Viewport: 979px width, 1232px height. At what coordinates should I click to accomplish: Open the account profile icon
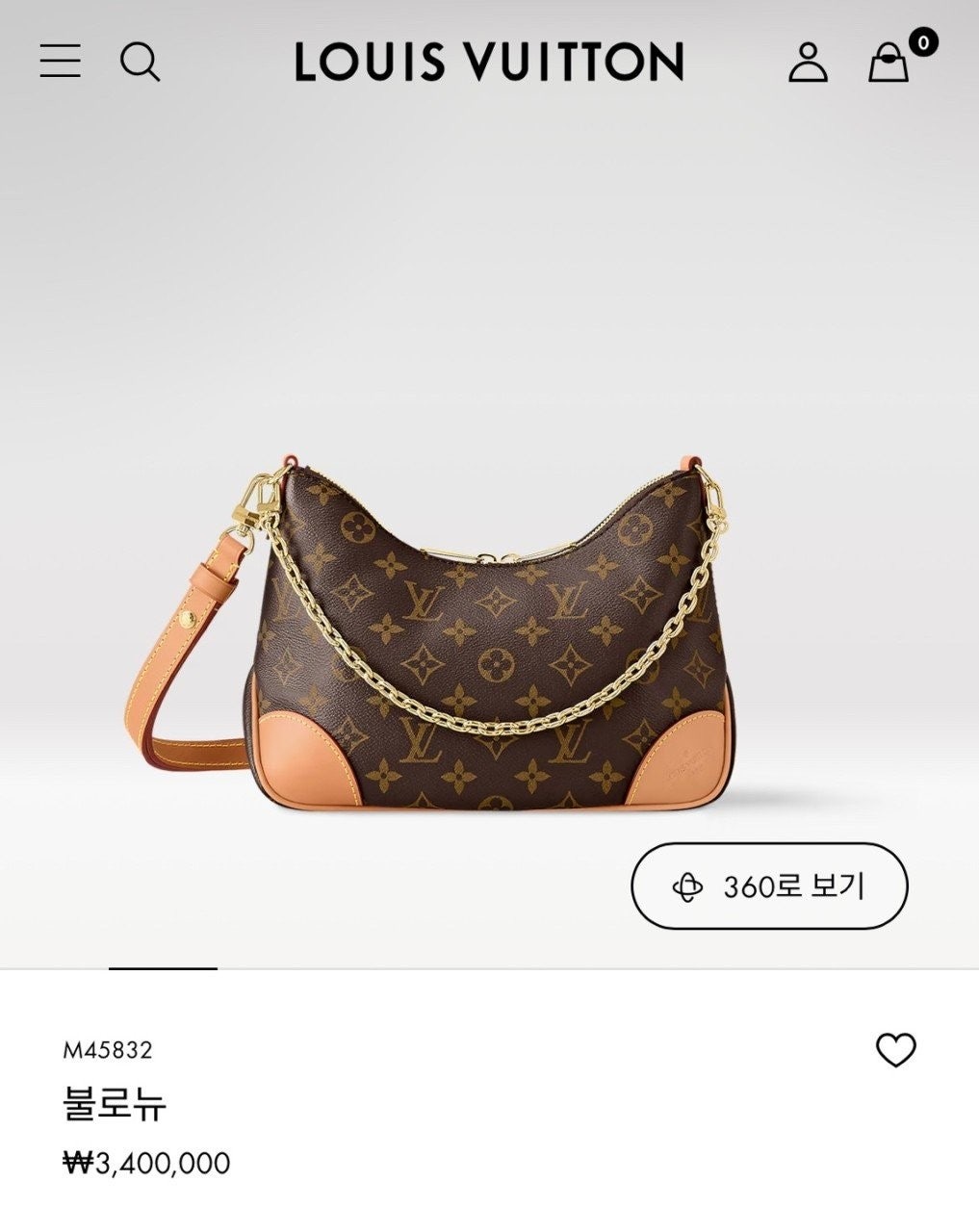coord(808,62)
